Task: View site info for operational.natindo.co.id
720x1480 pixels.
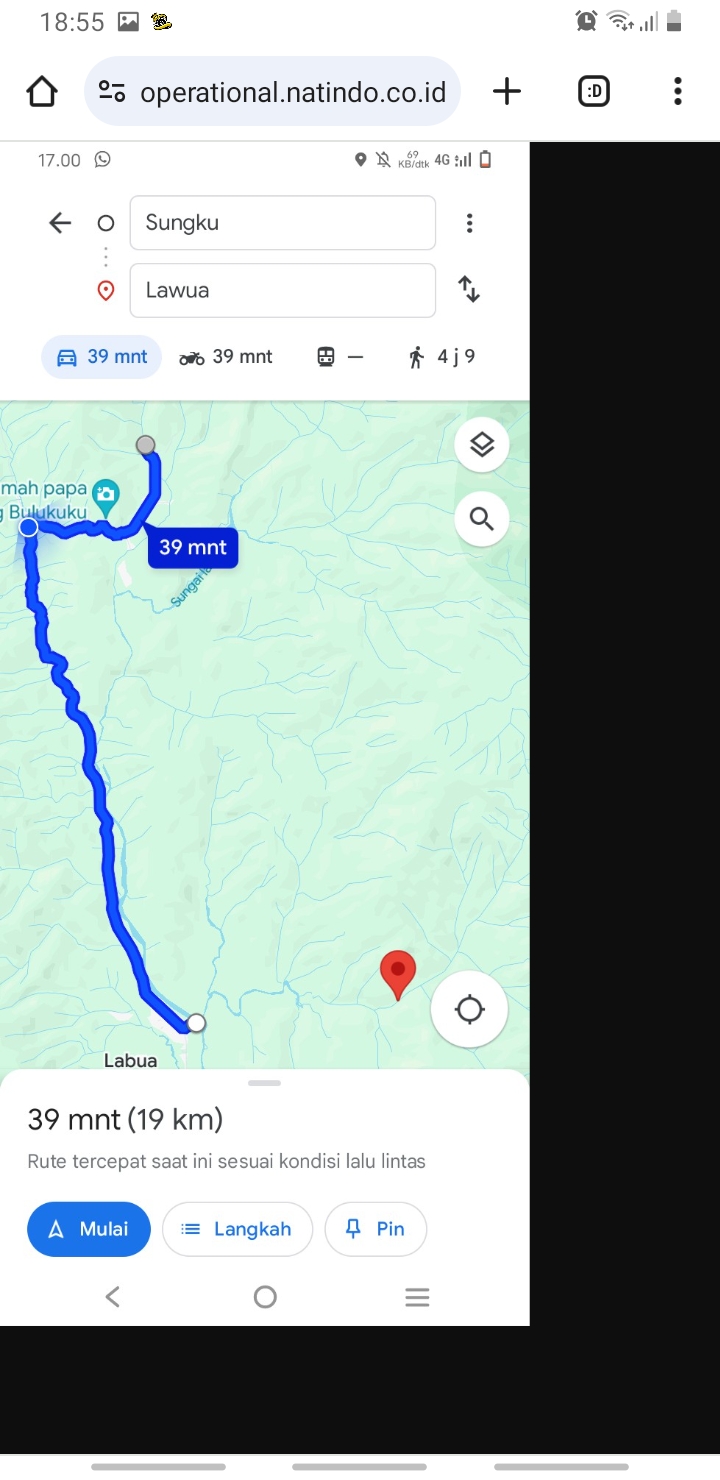Action: tap(112, 92)
